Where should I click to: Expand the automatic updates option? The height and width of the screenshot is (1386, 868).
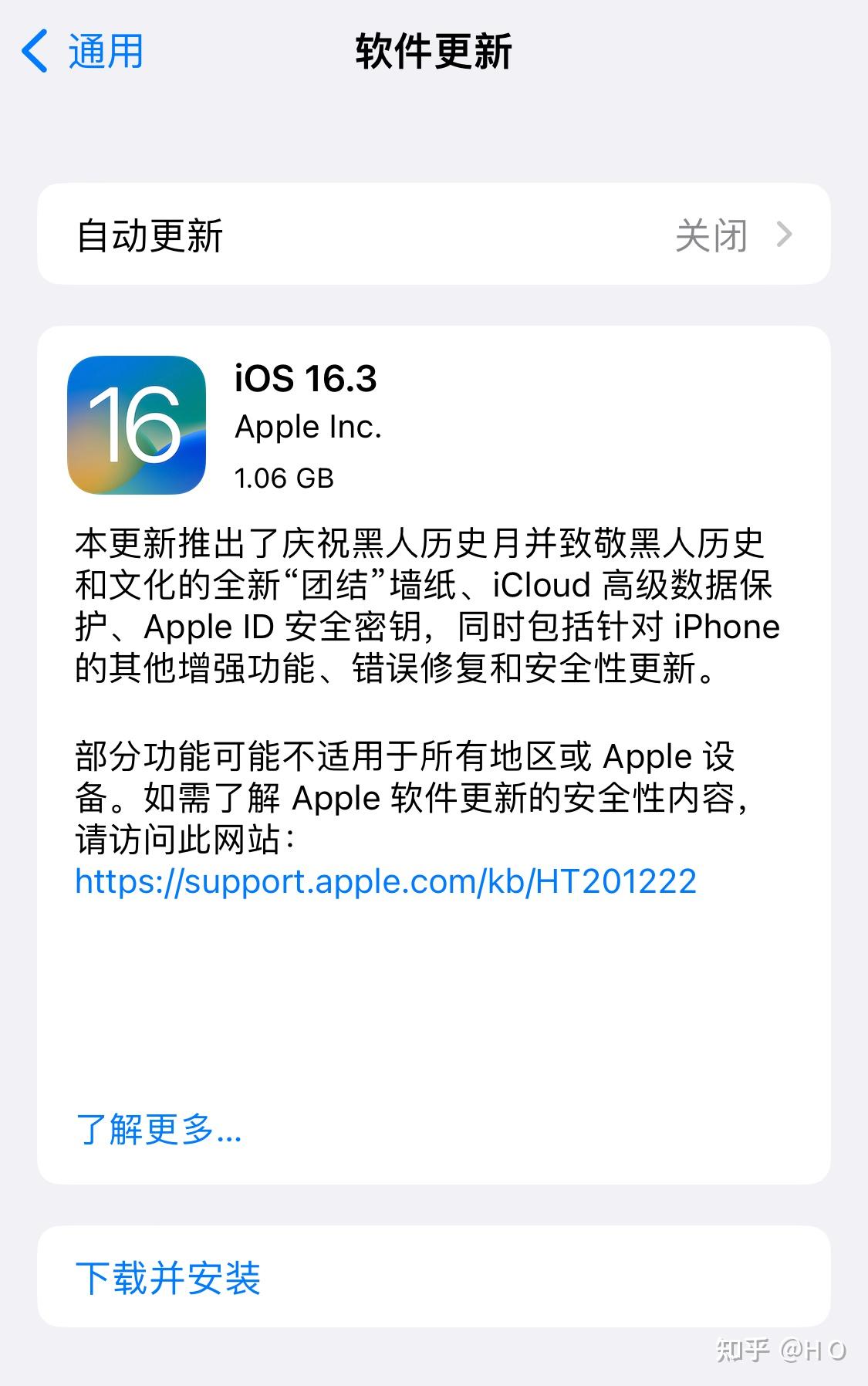434,233
